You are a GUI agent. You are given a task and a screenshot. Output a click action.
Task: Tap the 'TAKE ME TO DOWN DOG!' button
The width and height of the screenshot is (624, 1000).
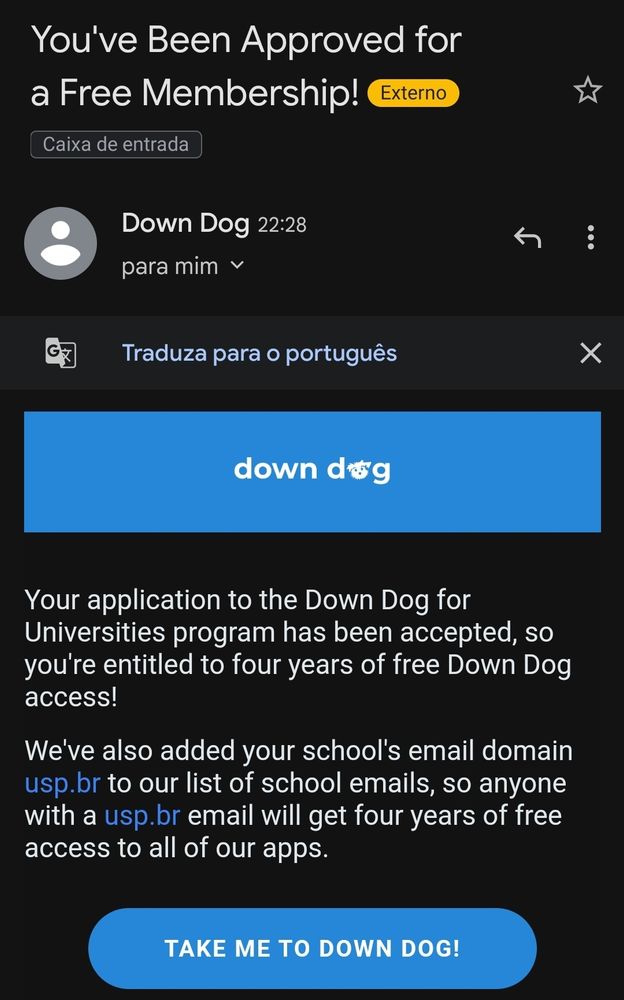coord(312,949)
